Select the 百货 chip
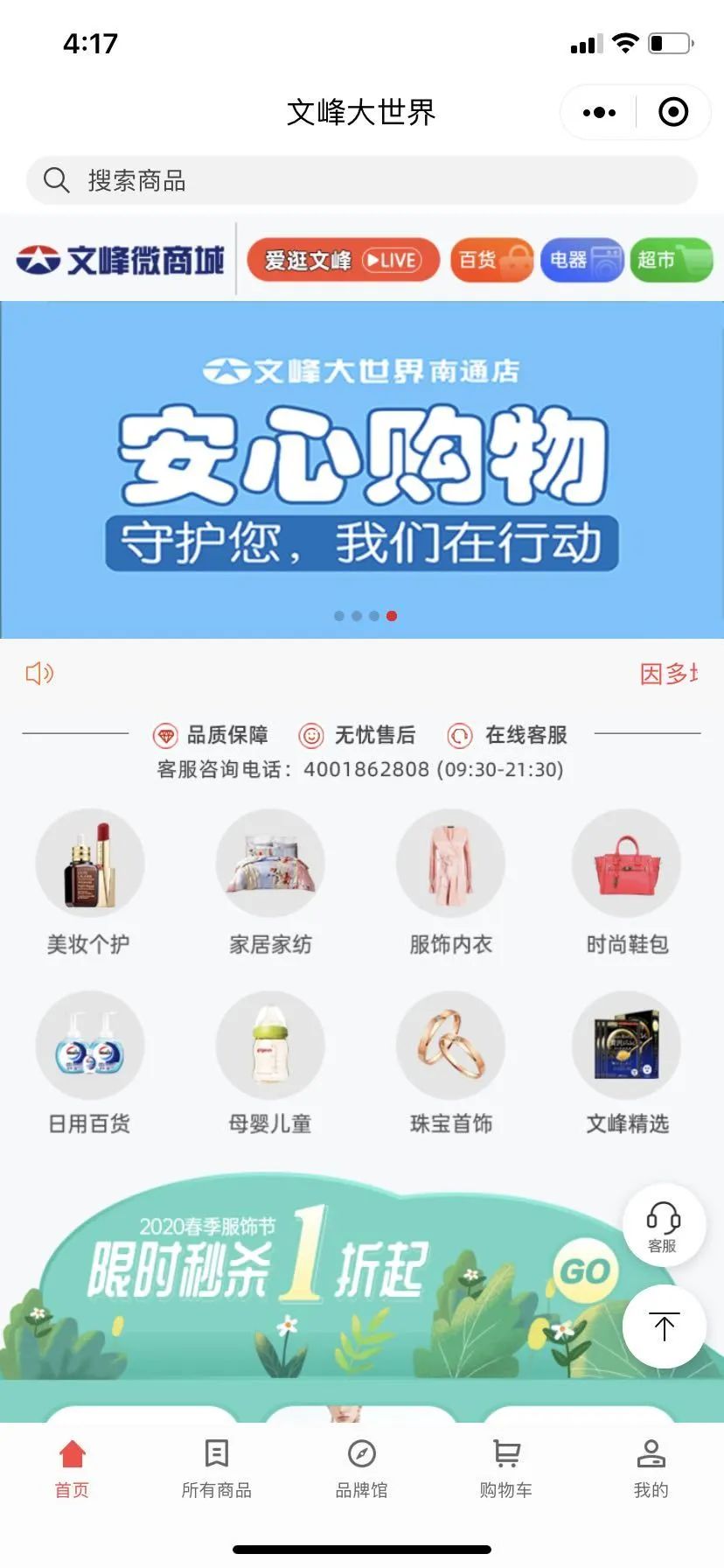 pyautogui.click(x=491, y=260)
